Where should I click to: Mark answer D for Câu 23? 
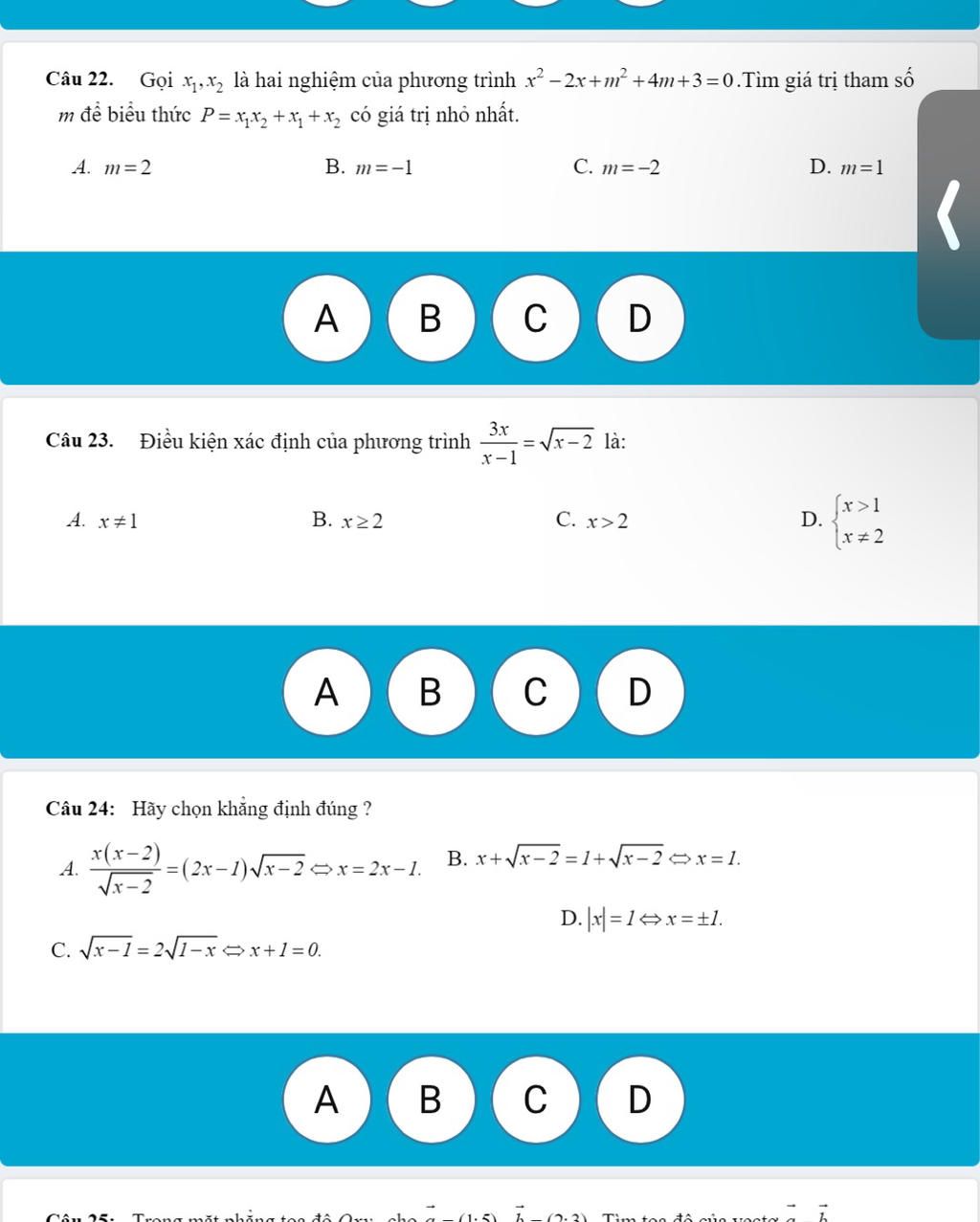tap(639, 691)
